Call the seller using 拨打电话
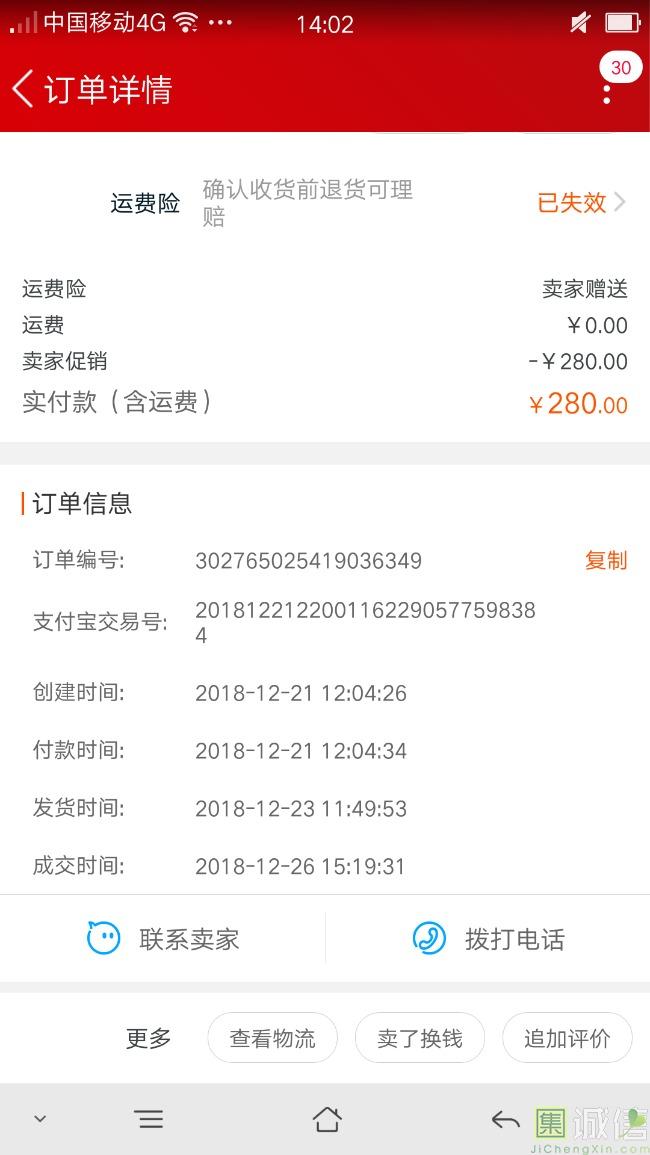The height and width of the screenshot is (1155, 650). (x=488, y=938)
